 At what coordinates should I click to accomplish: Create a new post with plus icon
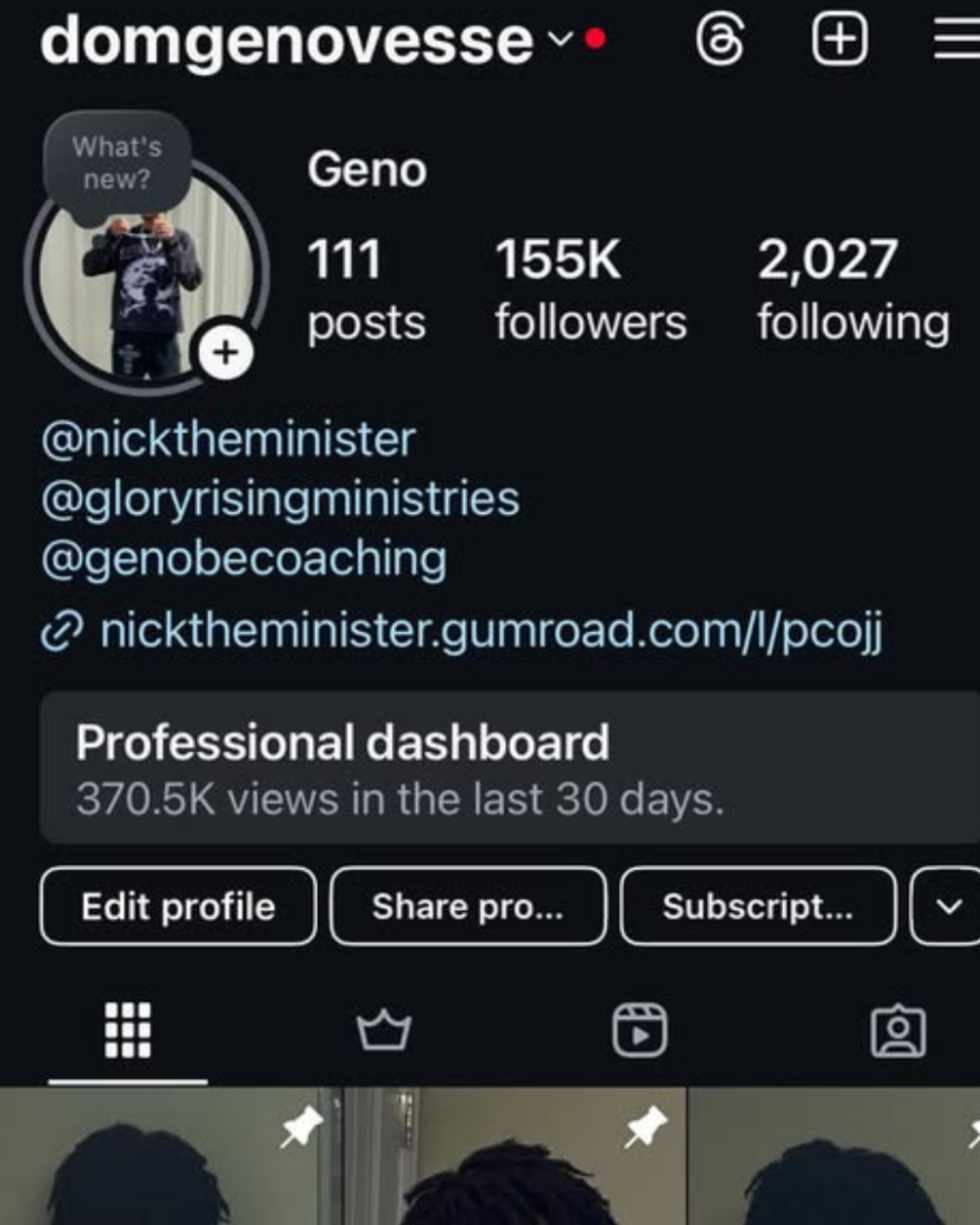(840, 40)
